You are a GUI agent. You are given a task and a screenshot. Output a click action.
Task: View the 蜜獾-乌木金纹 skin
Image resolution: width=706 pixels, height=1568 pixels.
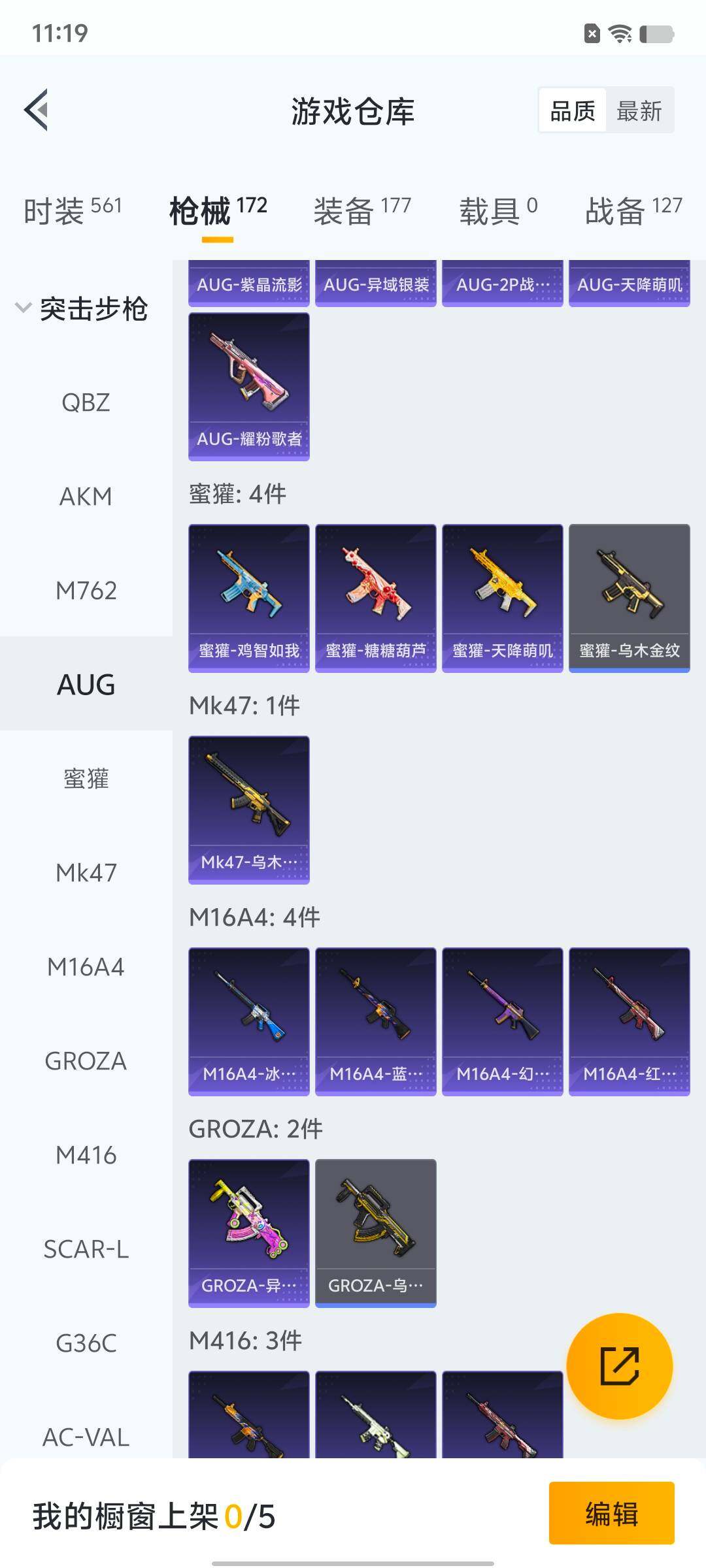tap(629, 598)
